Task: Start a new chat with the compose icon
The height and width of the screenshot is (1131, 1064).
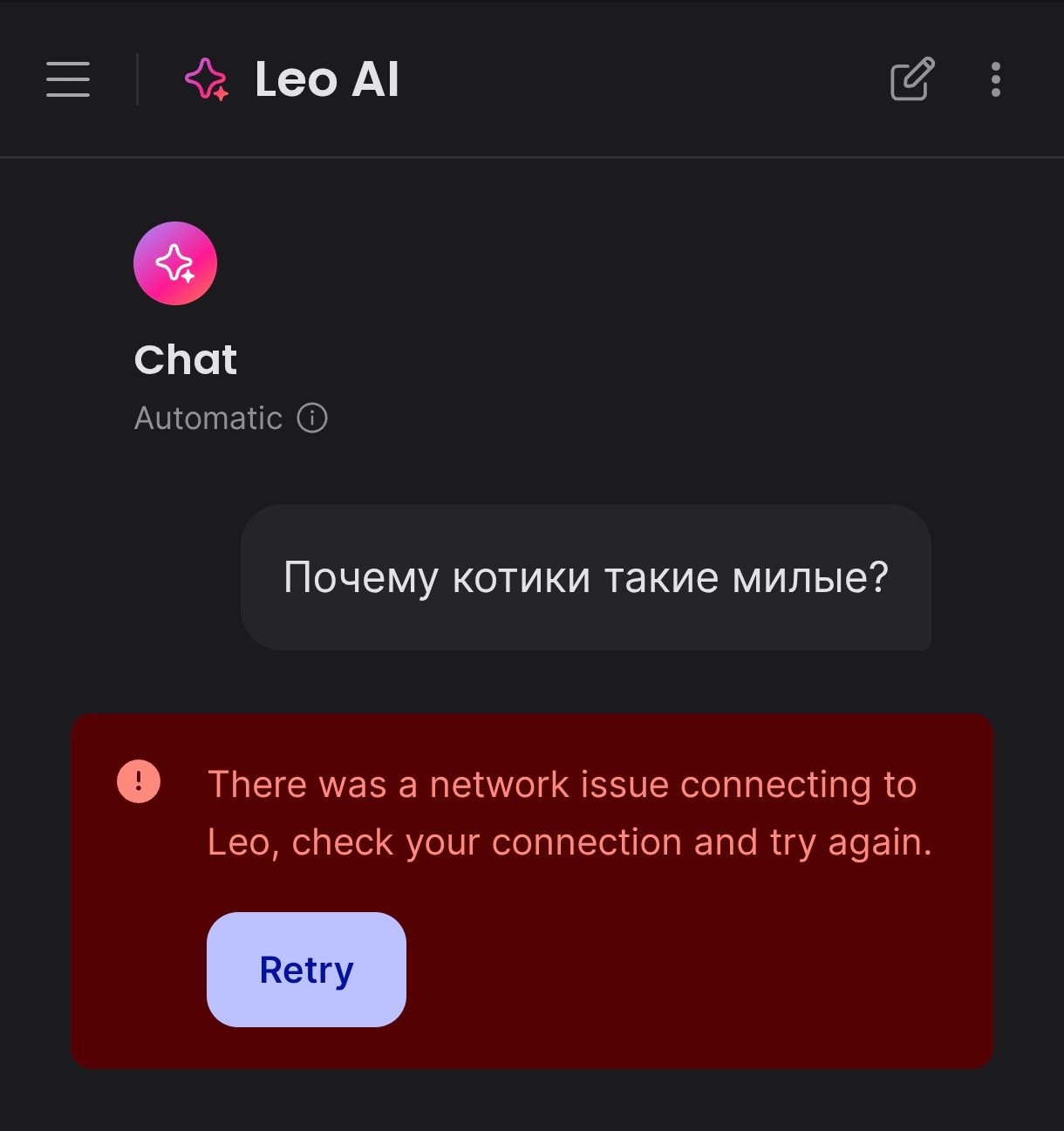Action: [911, 79]
